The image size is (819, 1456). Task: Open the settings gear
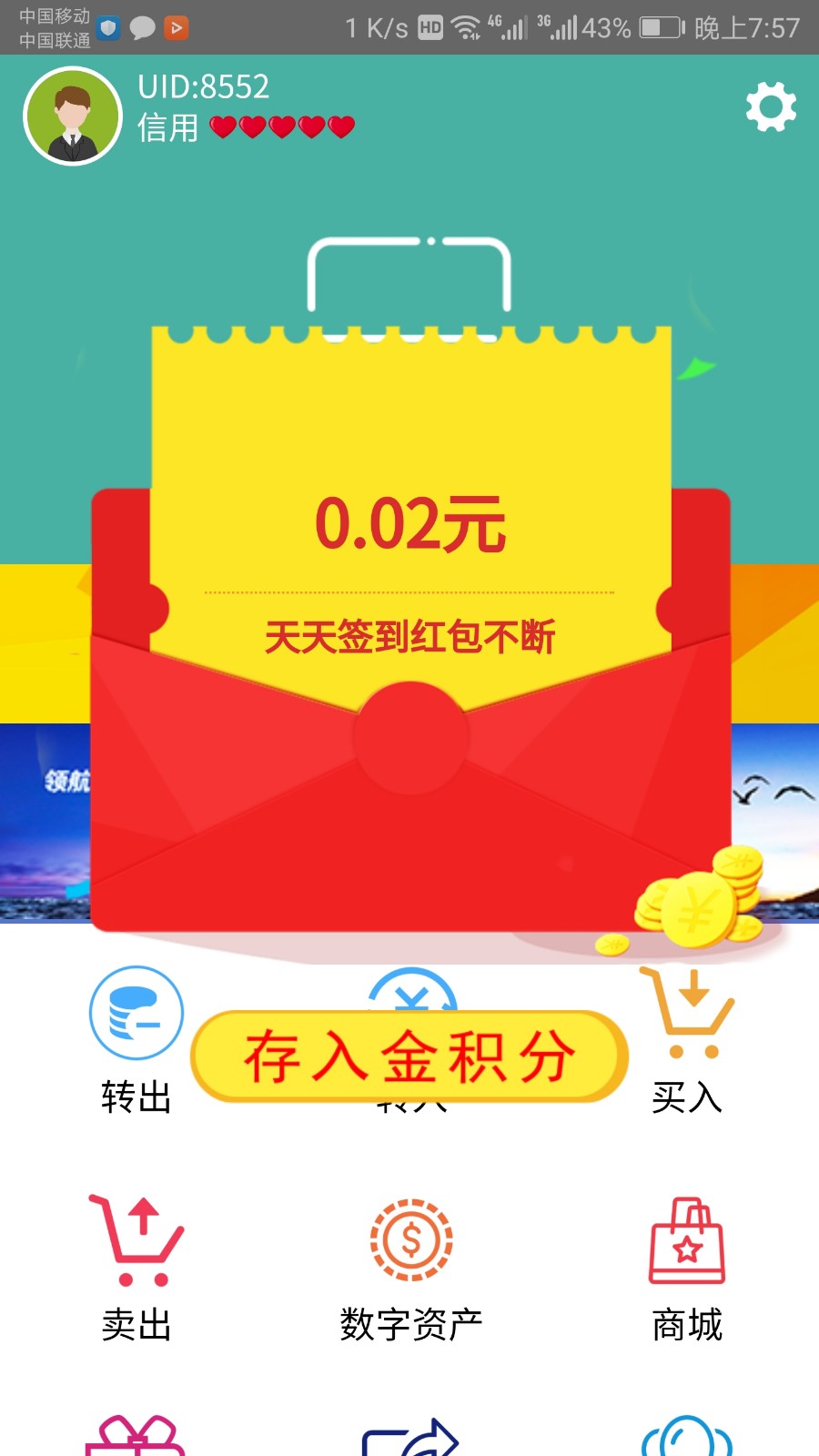click(x=771, y=107)
